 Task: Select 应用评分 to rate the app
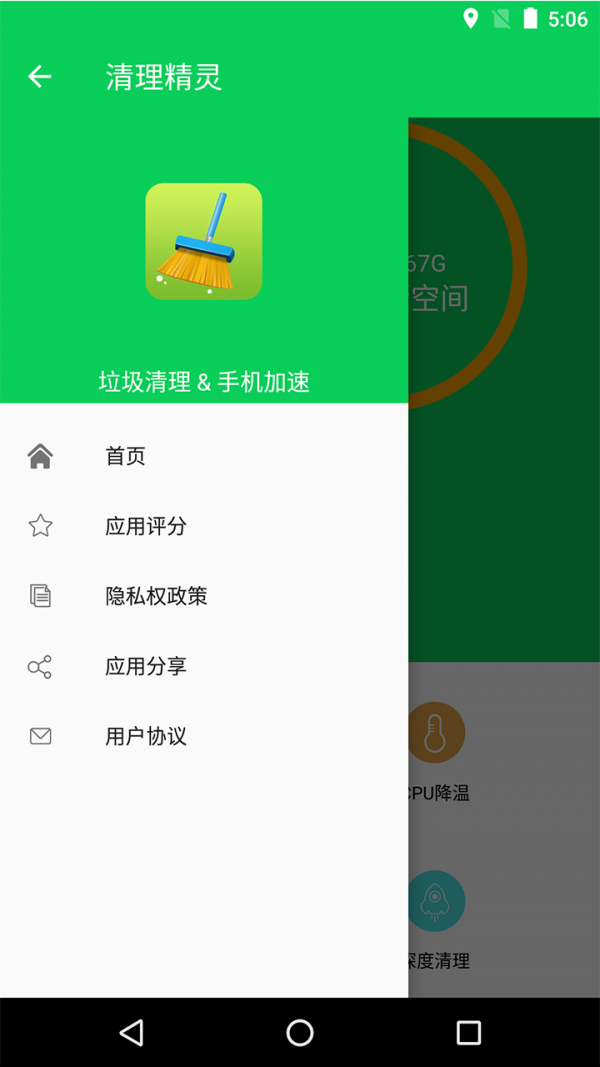pos(146,526)
